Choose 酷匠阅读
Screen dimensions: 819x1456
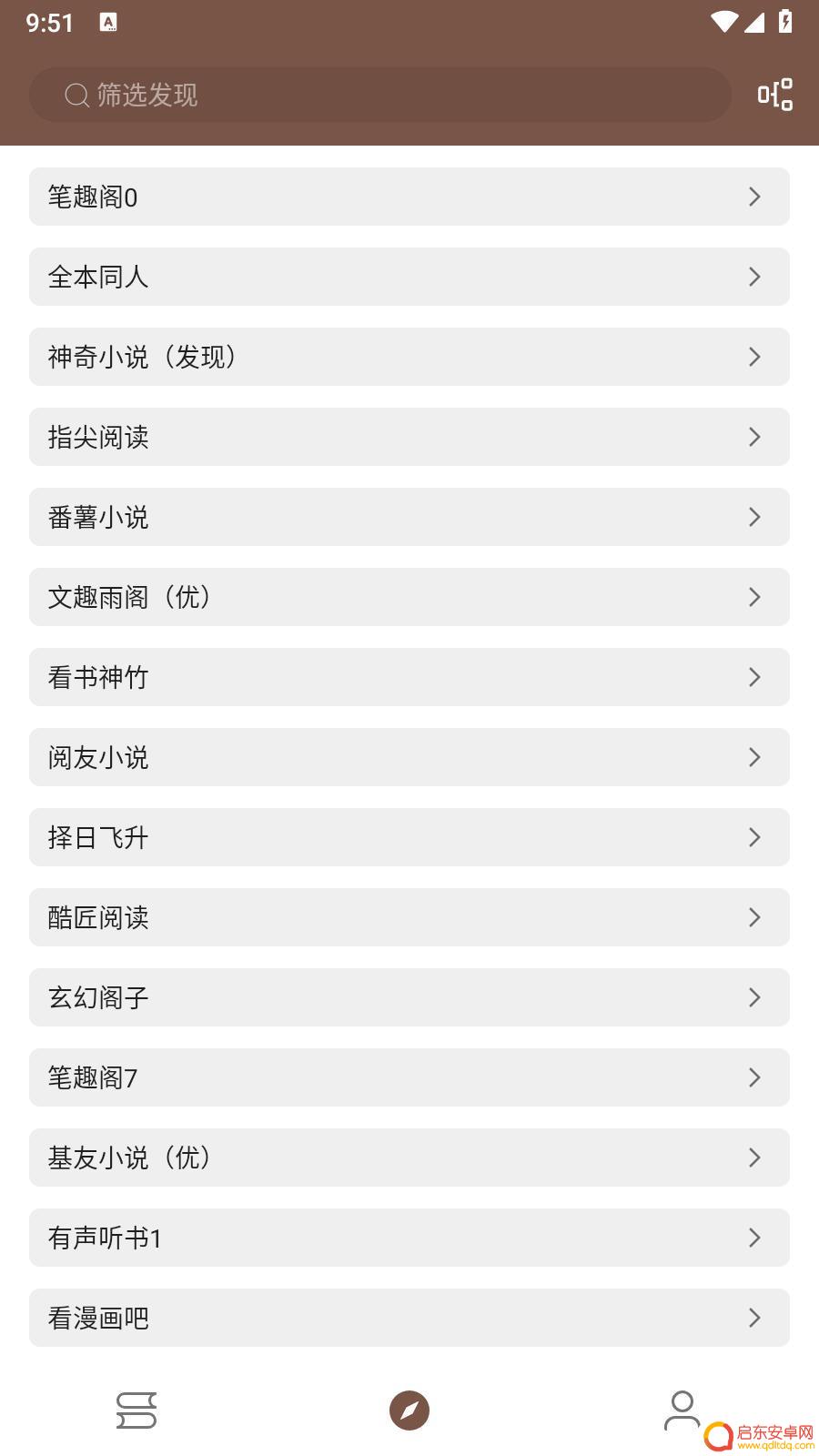pos(409,917)
